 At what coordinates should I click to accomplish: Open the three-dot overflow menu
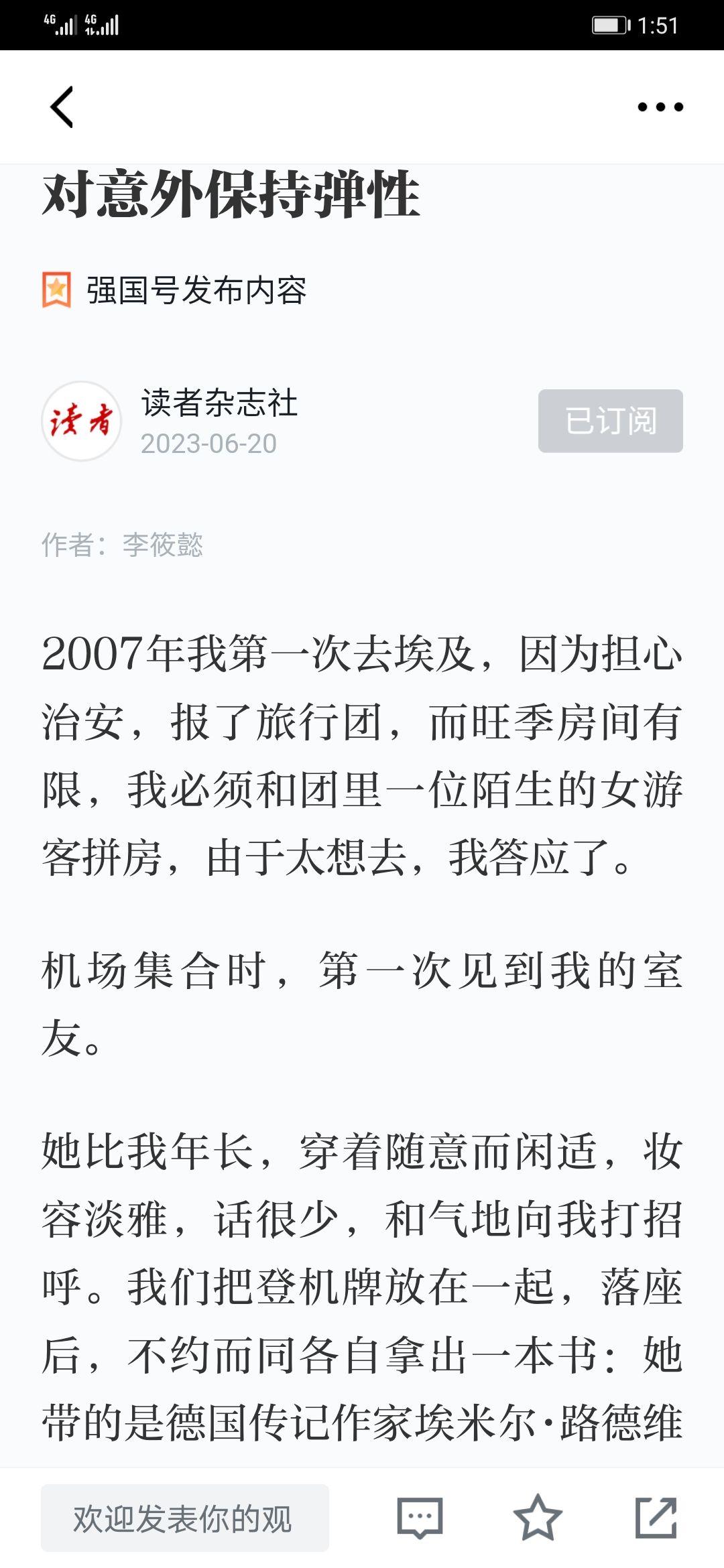(x=660, y=107)
